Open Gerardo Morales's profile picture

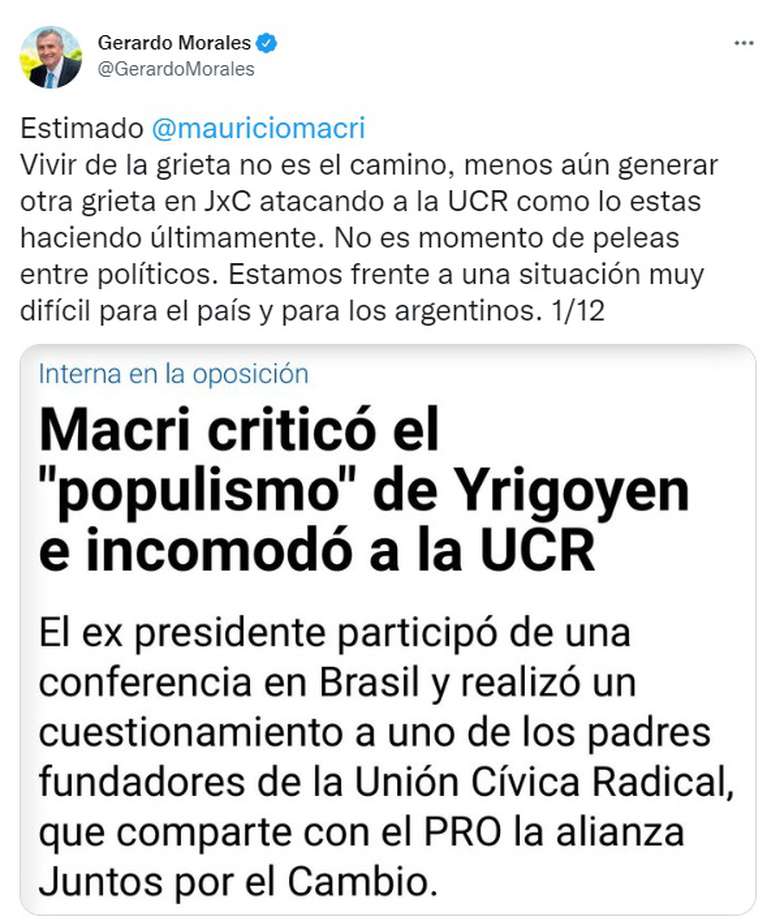click(x=50, y=57)
